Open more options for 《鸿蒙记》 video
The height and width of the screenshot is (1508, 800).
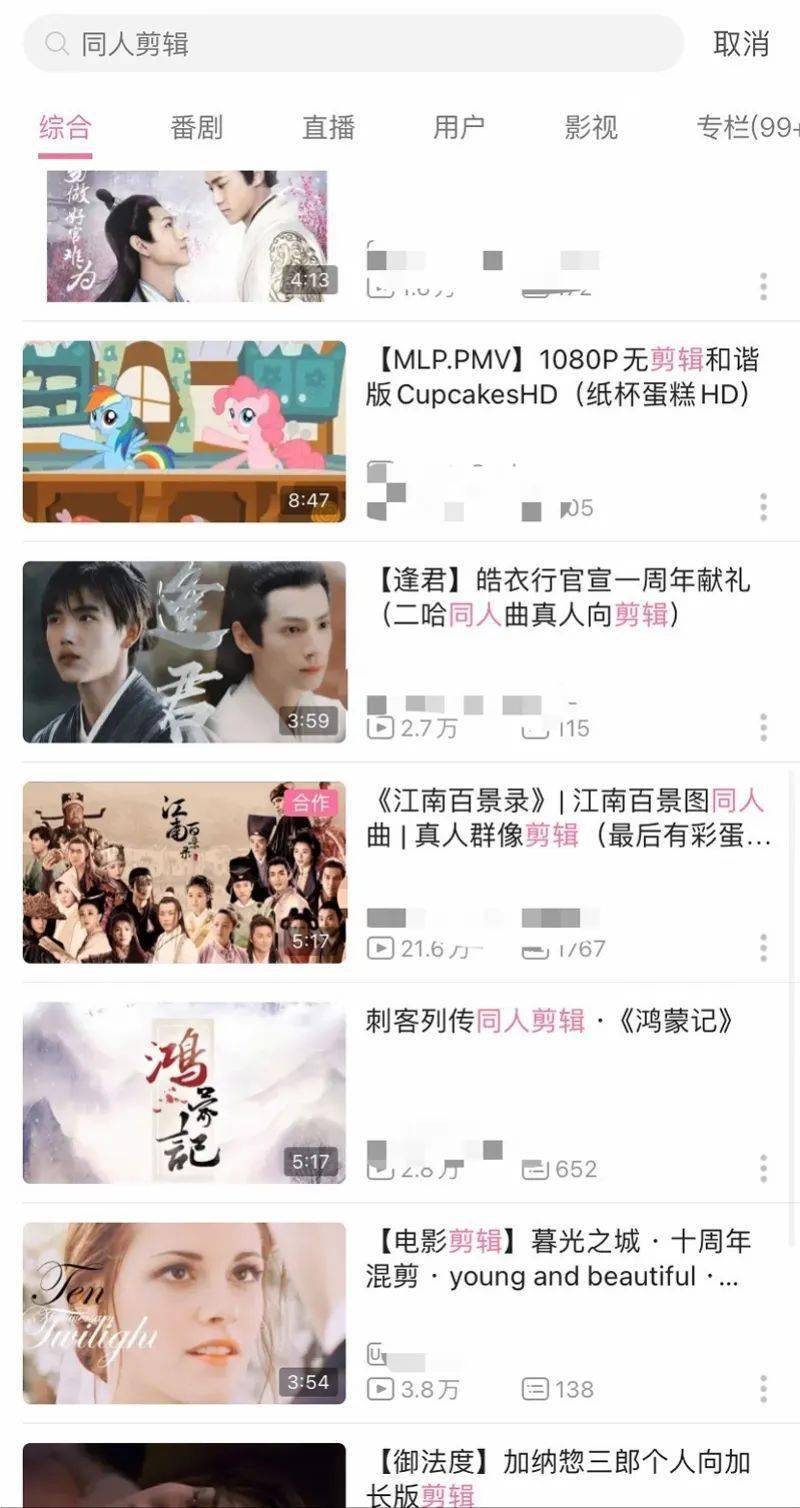point(763,1168)
